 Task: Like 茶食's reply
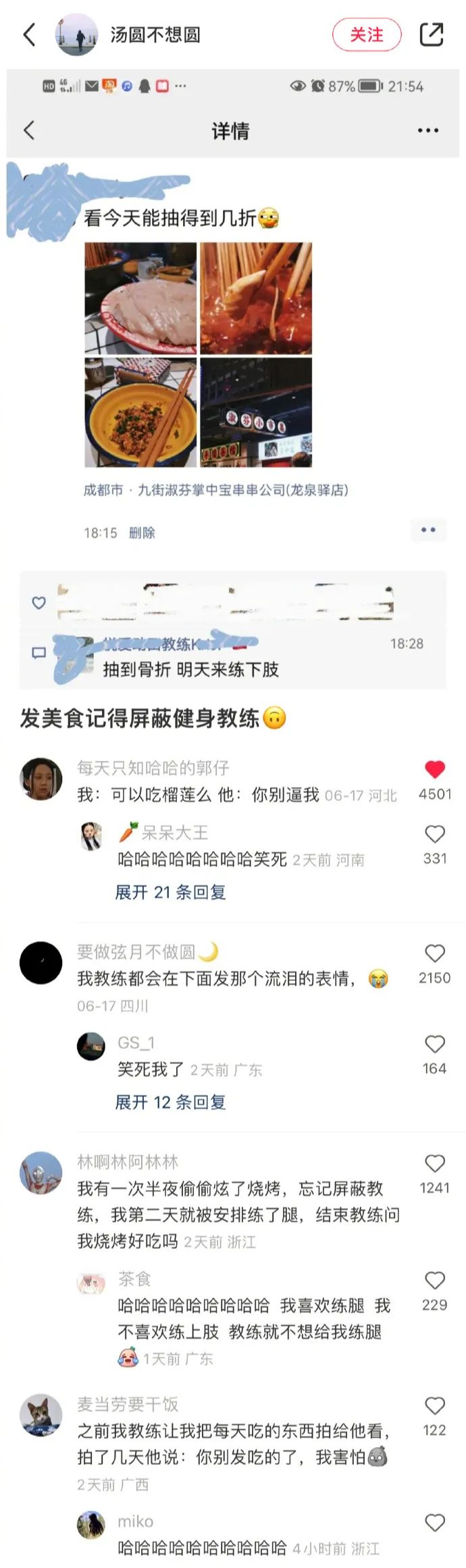[434, 1280]
